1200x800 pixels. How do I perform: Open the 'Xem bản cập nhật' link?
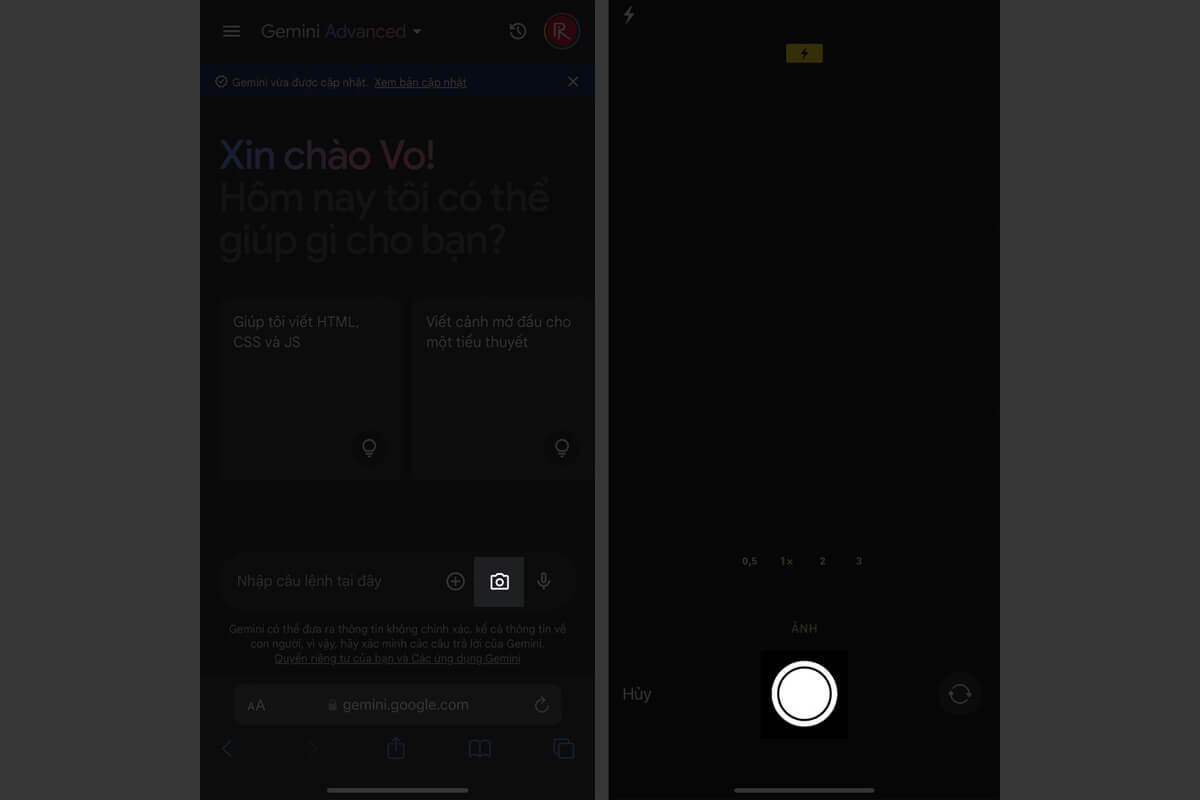[420, 82]
